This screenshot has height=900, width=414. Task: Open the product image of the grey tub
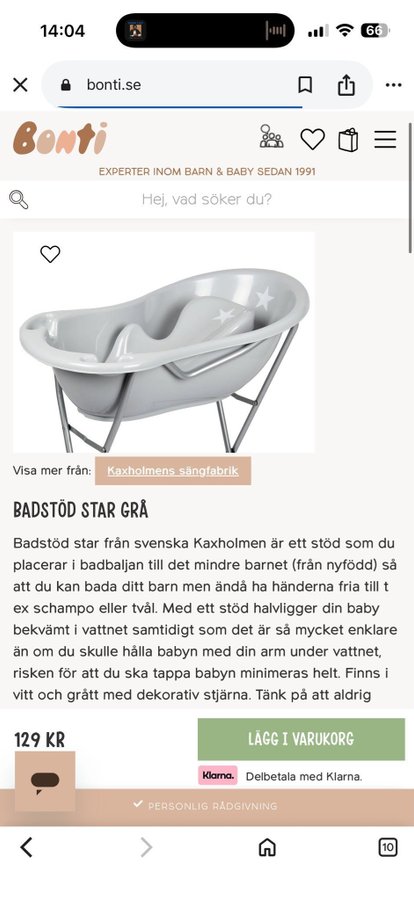(164, 342)
